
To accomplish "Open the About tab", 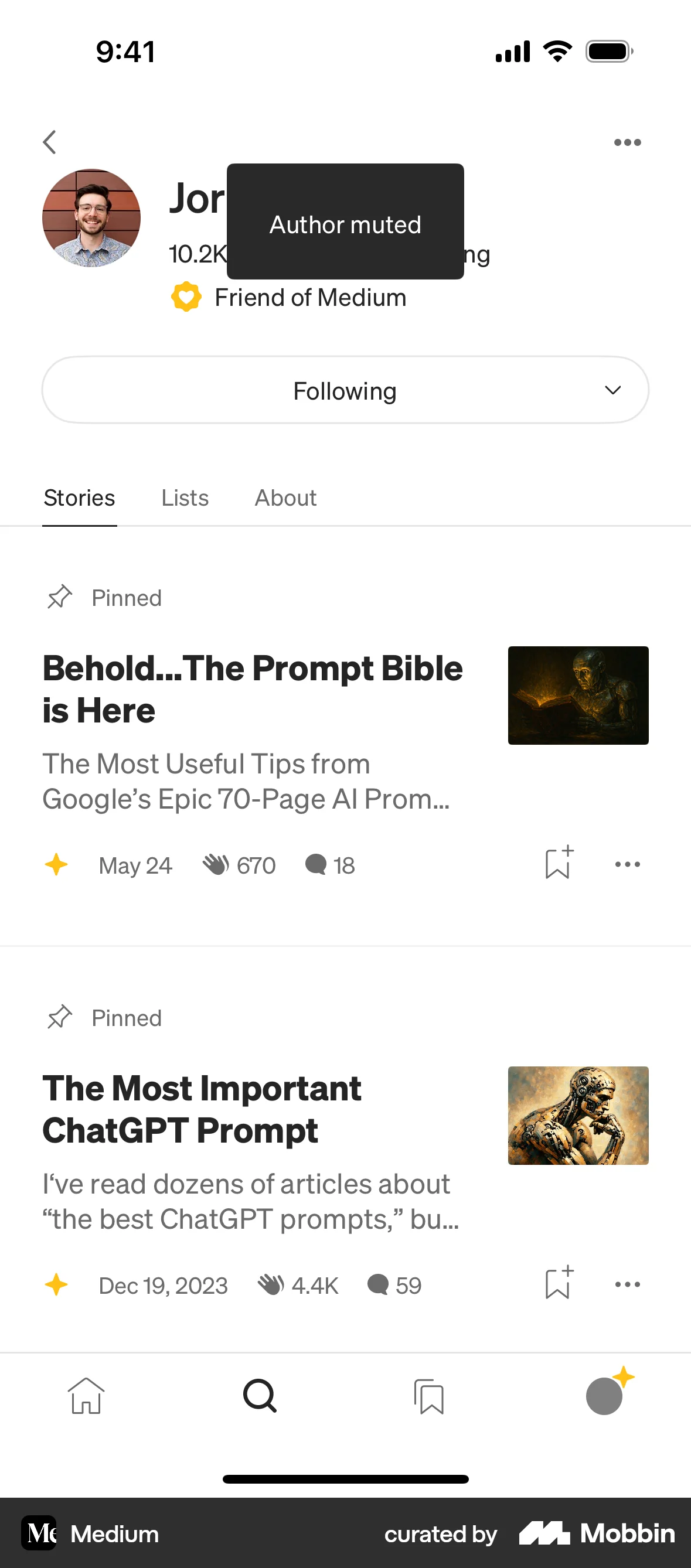I will pos(285,498).
